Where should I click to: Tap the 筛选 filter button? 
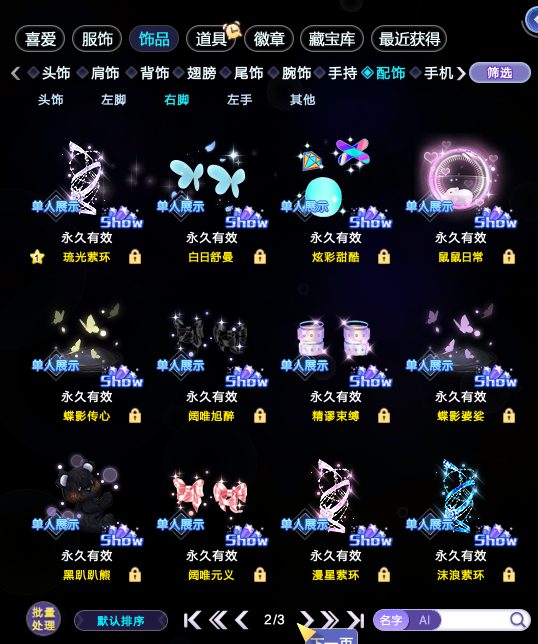500,73
